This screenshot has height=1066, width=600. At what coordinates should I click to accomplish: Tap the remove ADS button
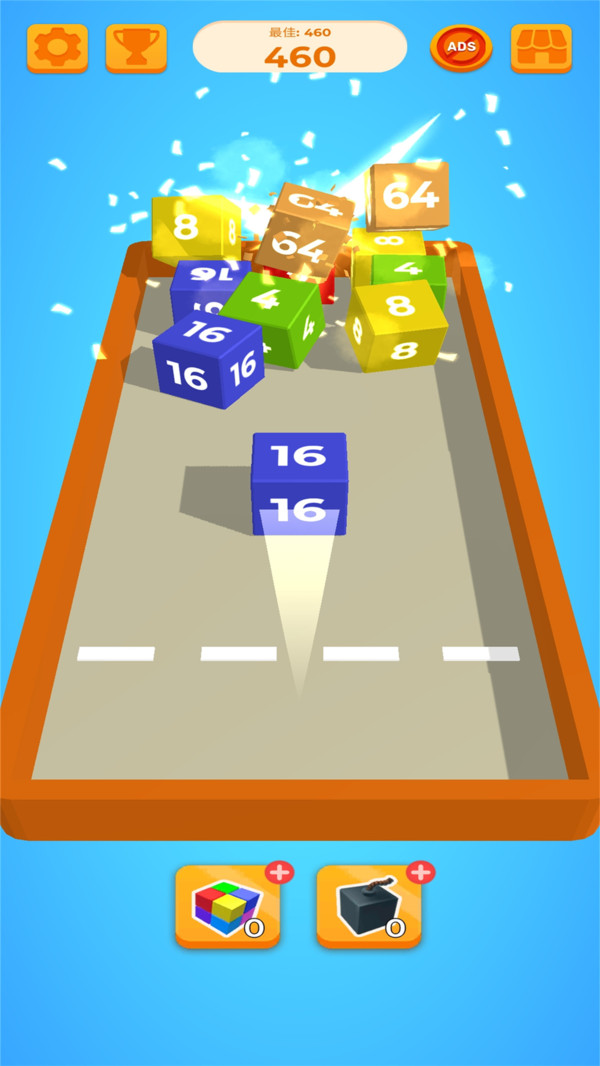[461, 47]
